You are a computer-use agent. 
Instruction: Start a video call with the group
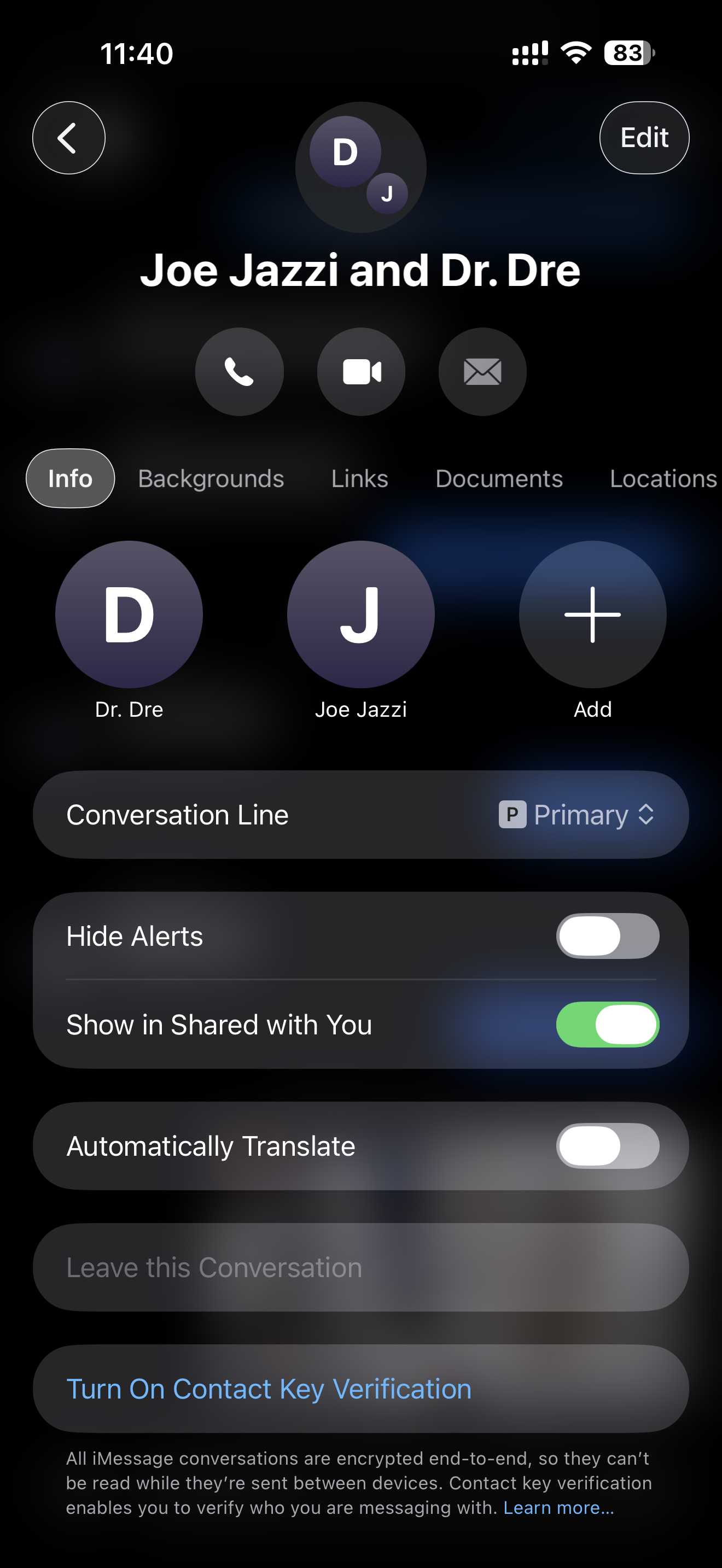click(x=361, y=372)
